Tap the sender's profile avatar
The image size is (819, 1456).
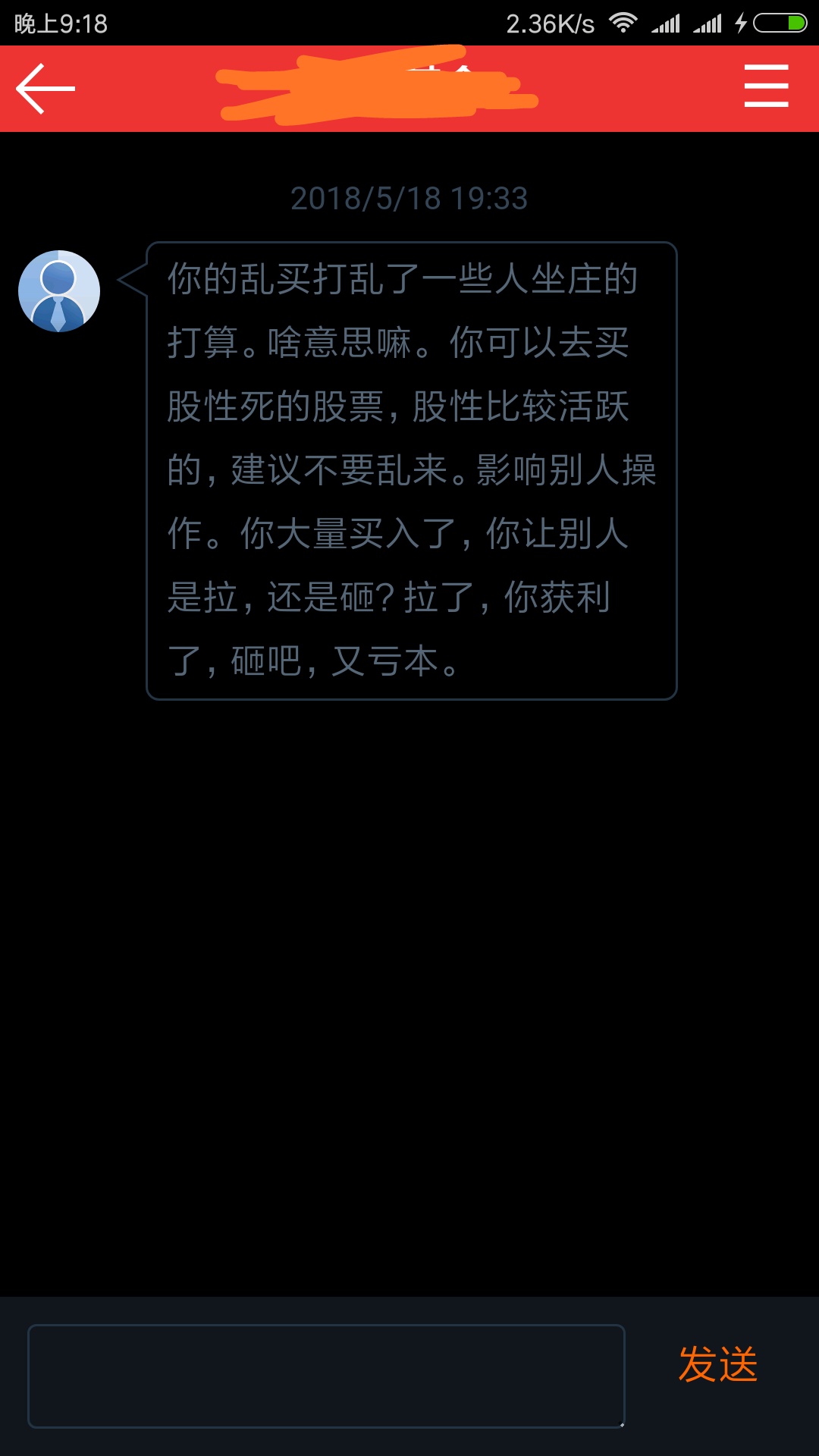pos(59,291)
